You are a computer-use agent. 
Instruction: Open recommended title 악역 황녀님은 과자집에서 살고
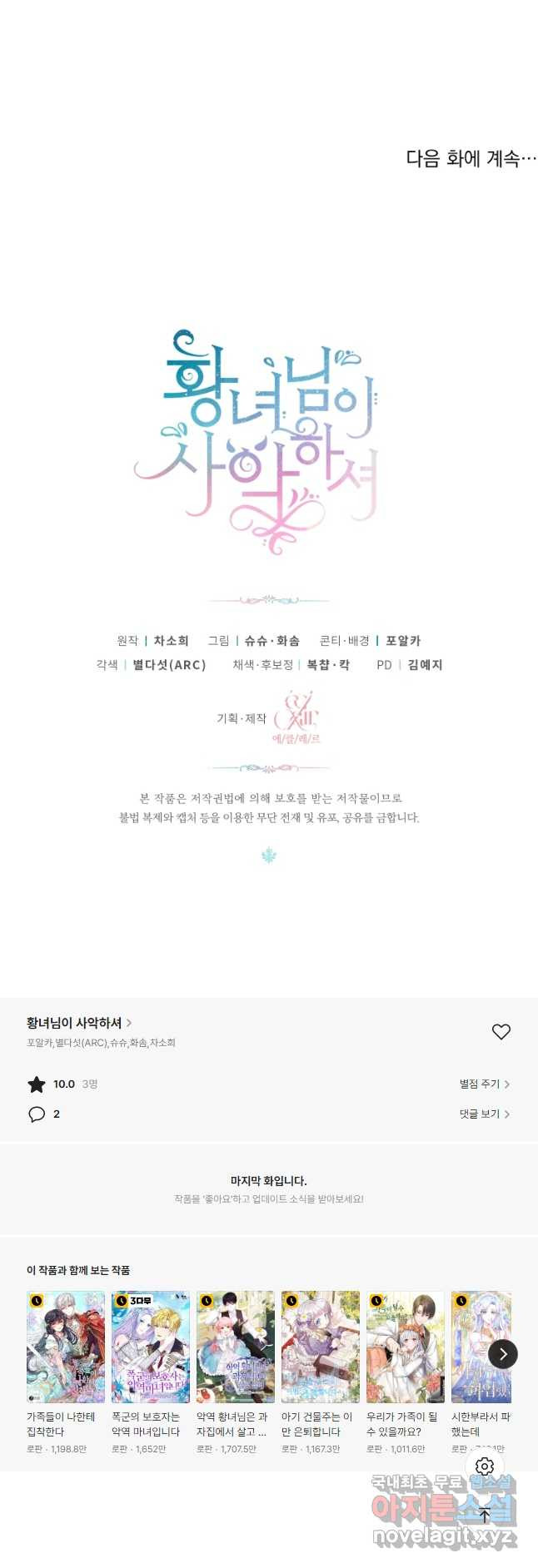pos(236,1347)
